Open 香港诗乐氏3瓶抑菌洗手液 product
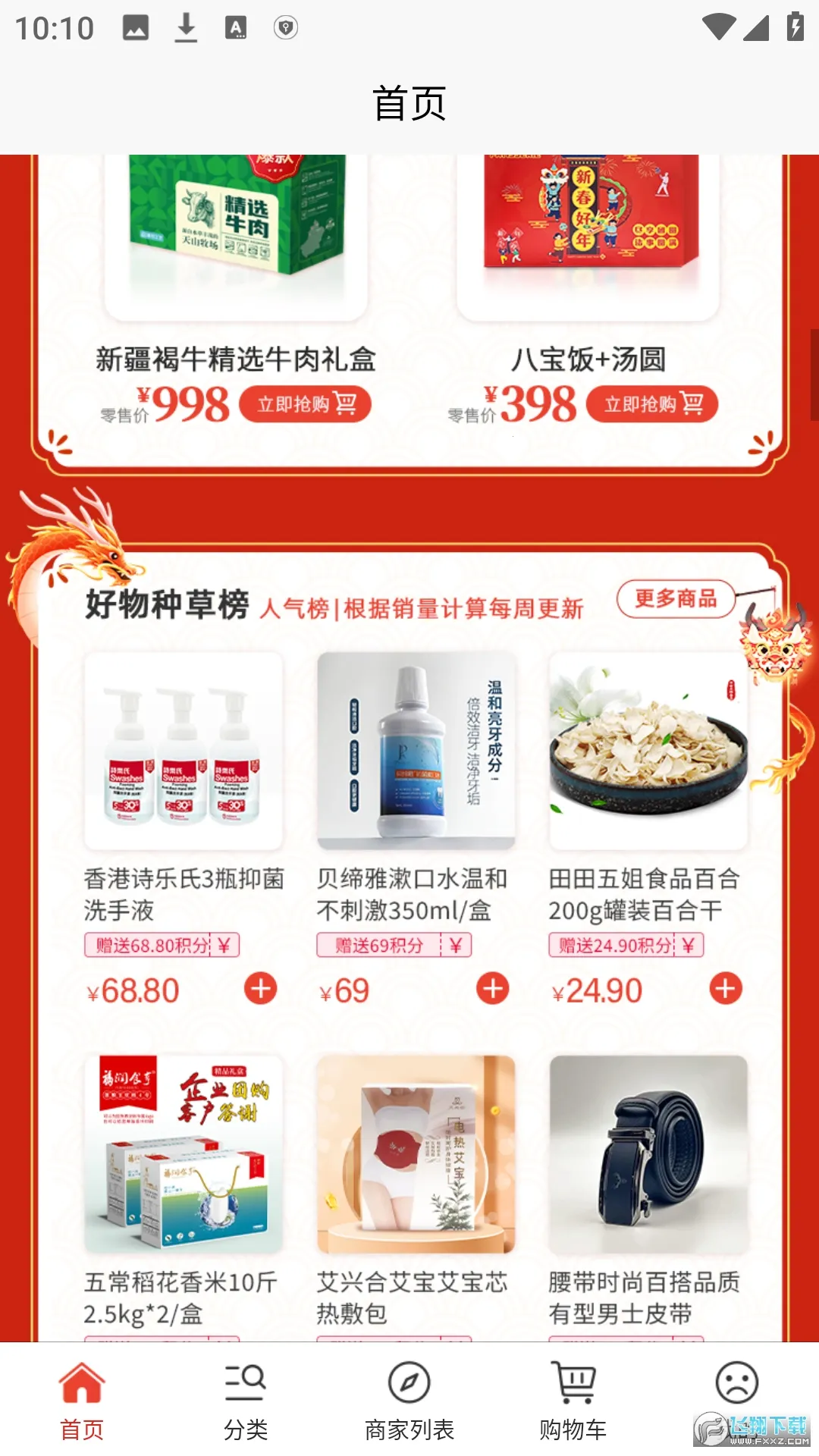The image size is (819, 1456). pos(184,752)
